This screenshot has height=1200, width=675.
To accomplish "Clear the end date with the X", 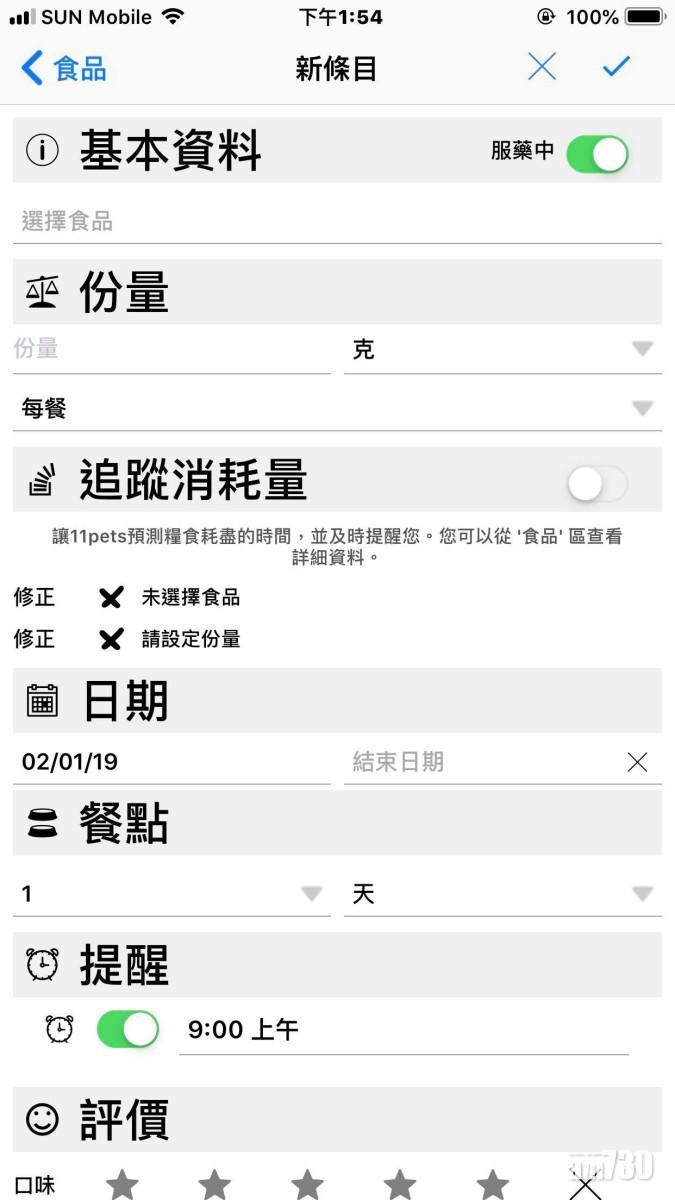I will coord(637,763).
